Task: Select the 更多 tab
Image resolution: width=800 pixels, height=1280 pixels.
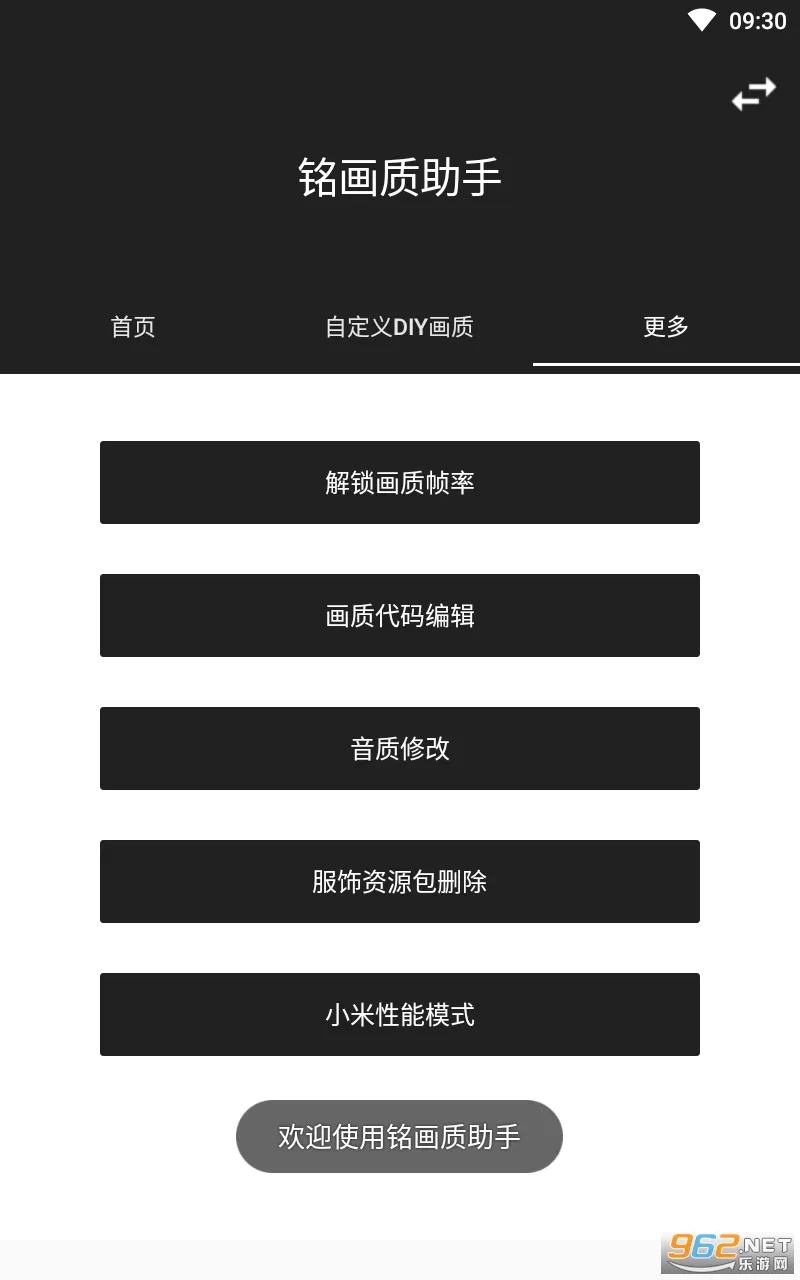Action: pyautogui.click(x=666, y=327)
